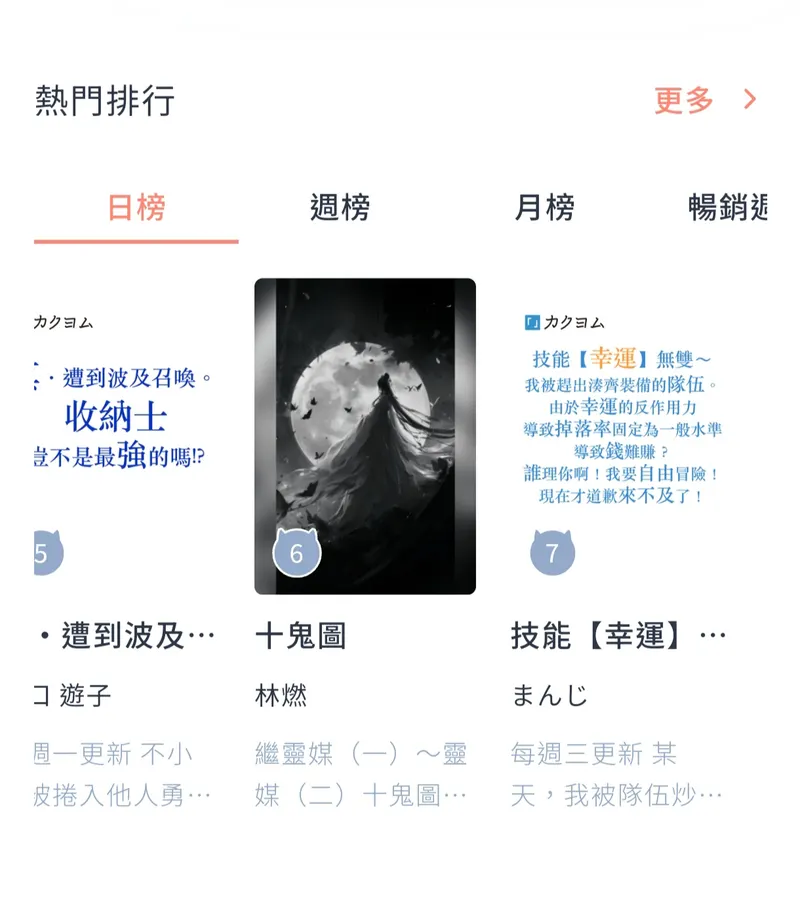Open 更多 for the full 熱門排行 list
This screenshot has width=800, height=904.
click(x=705, y=100)
